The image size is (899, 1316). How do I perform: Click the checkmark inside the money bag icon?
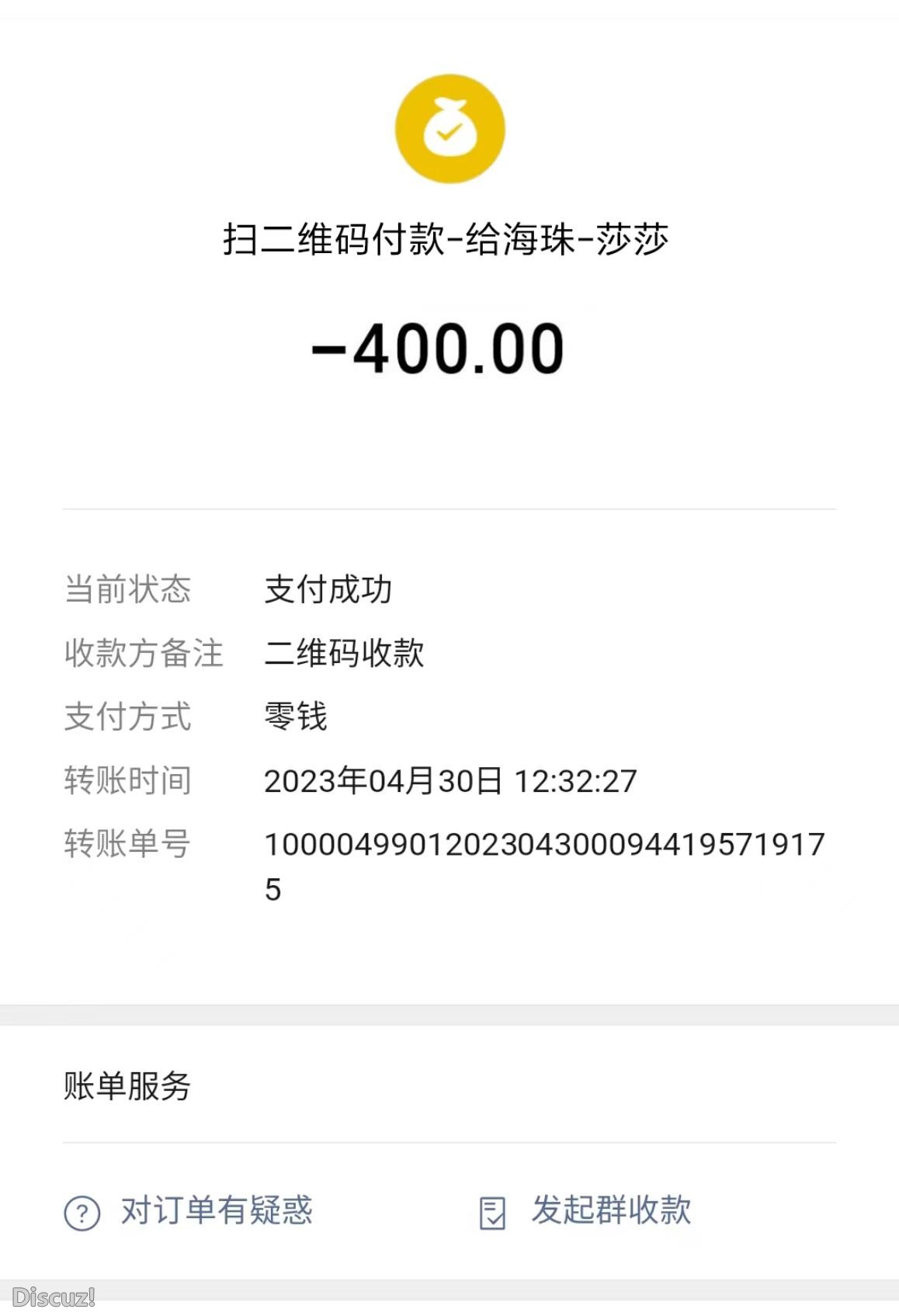pyautogui.click(x=449, y=134)
